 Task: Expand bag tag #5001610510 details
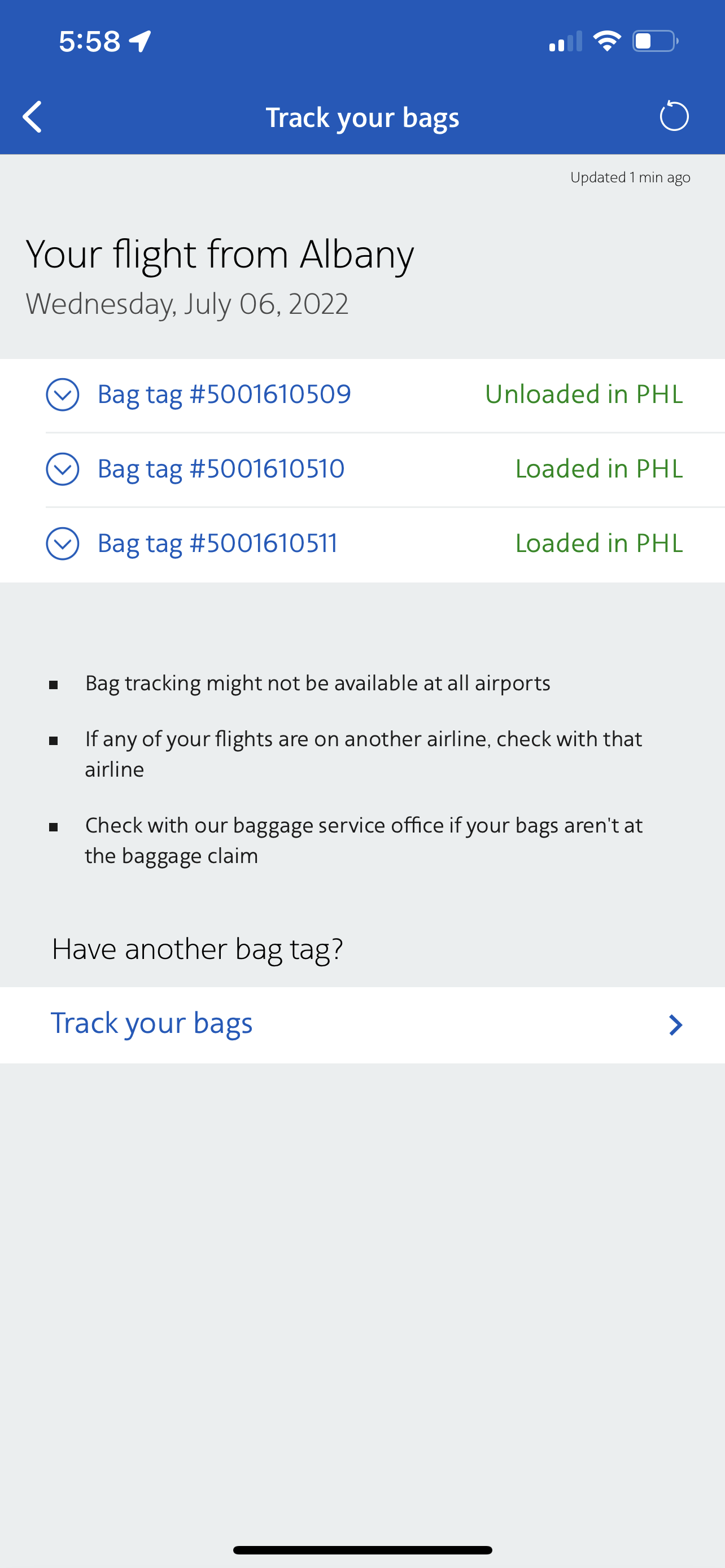tap(63, 469)
